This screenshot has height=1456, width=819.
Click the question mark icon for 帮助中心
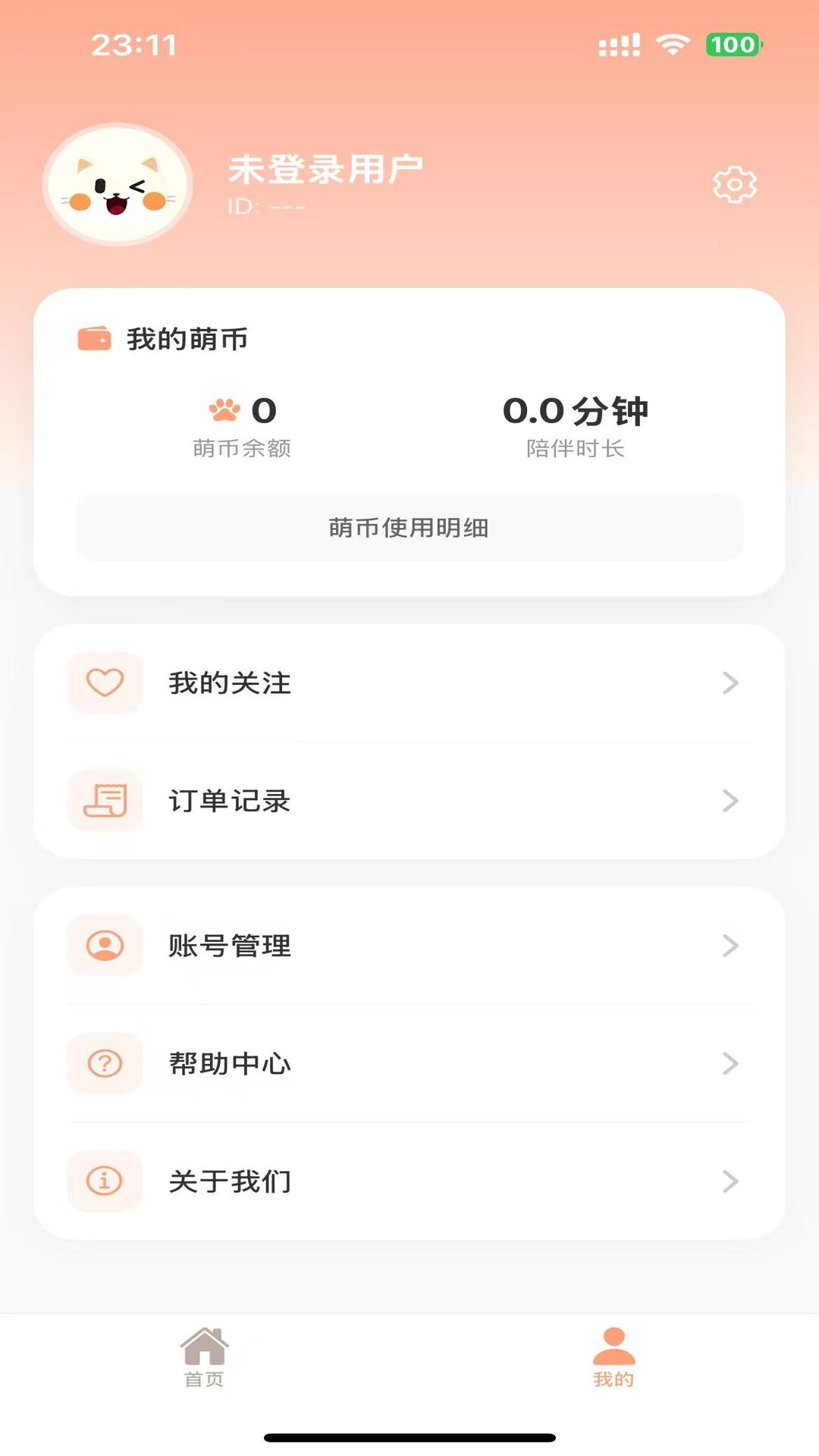click(x=105, y=1063)
